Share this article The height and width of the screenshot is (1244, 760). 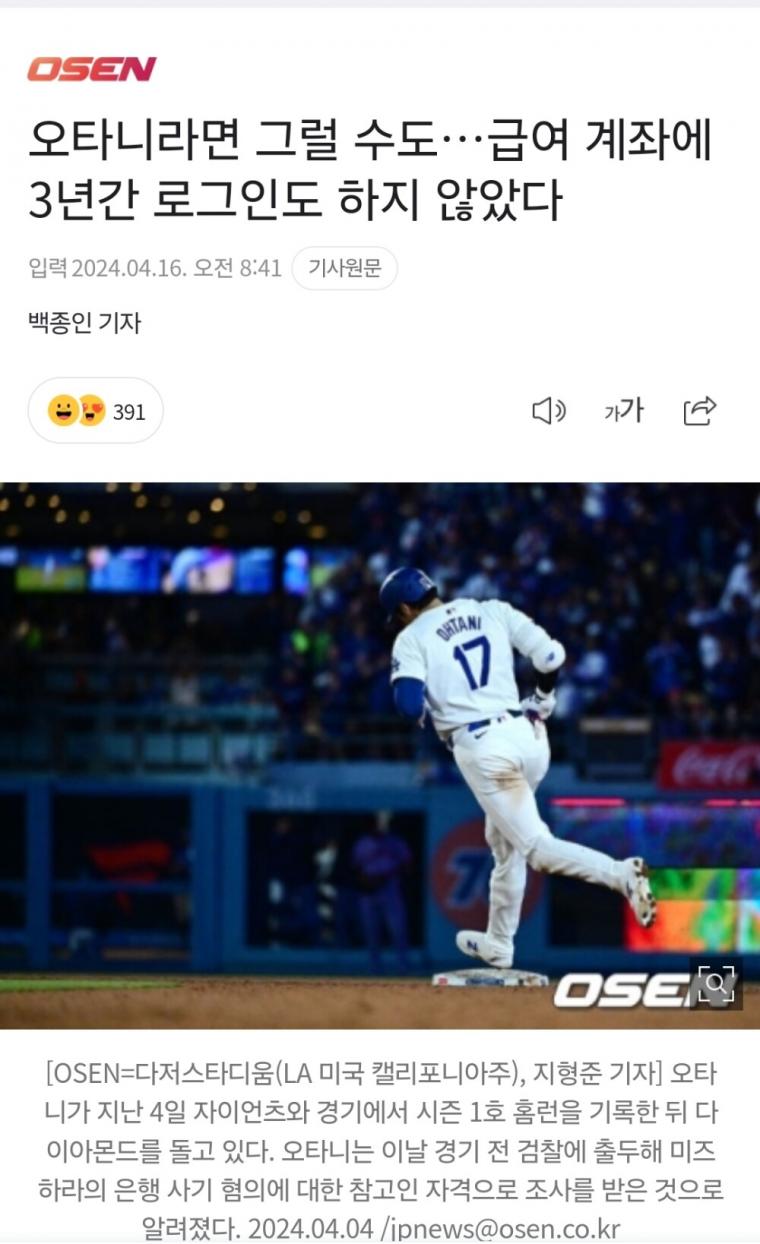click(700, 411)
